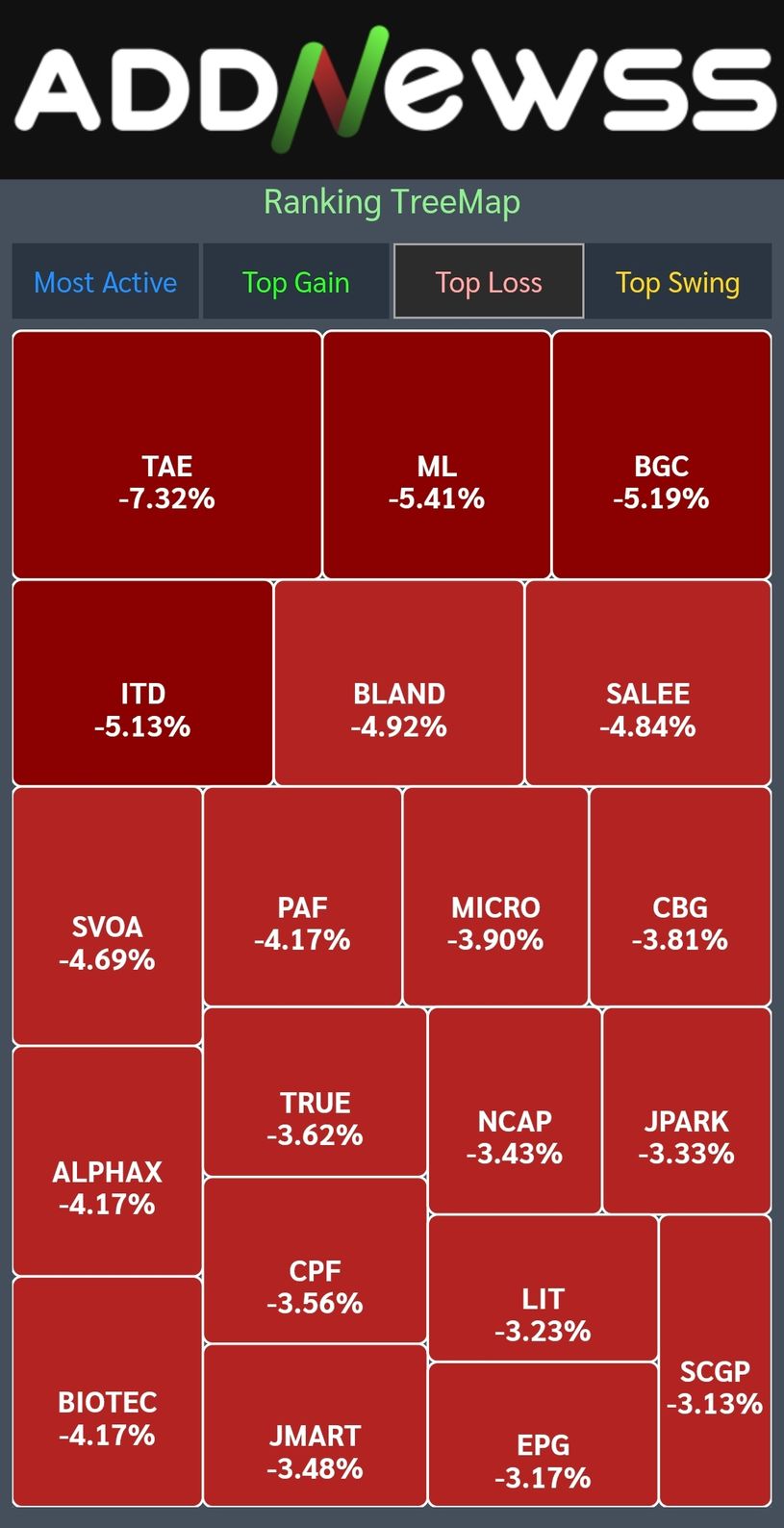Tap the ML -5.41% tile
This screenshot has height=1528, width=784.
(x=437, y=454)
